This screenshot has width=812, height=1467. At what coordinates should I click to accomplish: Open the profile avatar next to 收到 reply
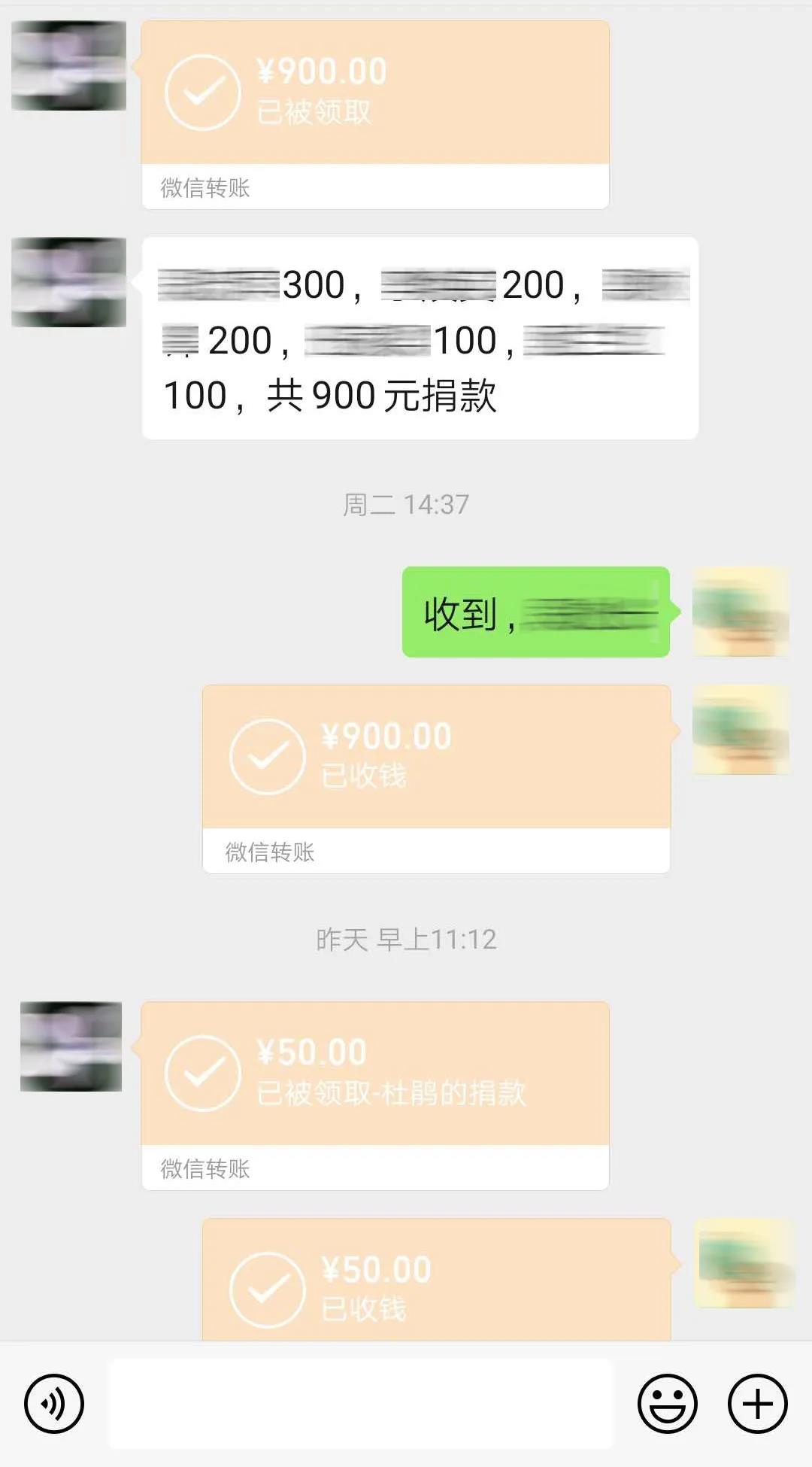[740, 612]
